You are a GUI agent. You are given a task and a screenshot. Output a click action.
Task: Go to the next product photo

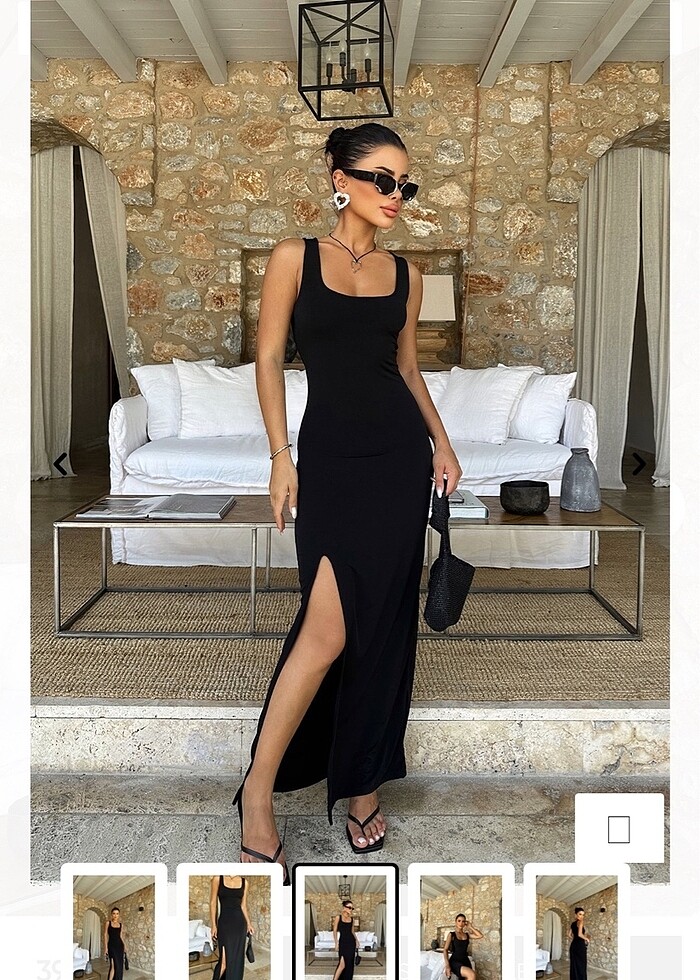[x=639, y=464]
